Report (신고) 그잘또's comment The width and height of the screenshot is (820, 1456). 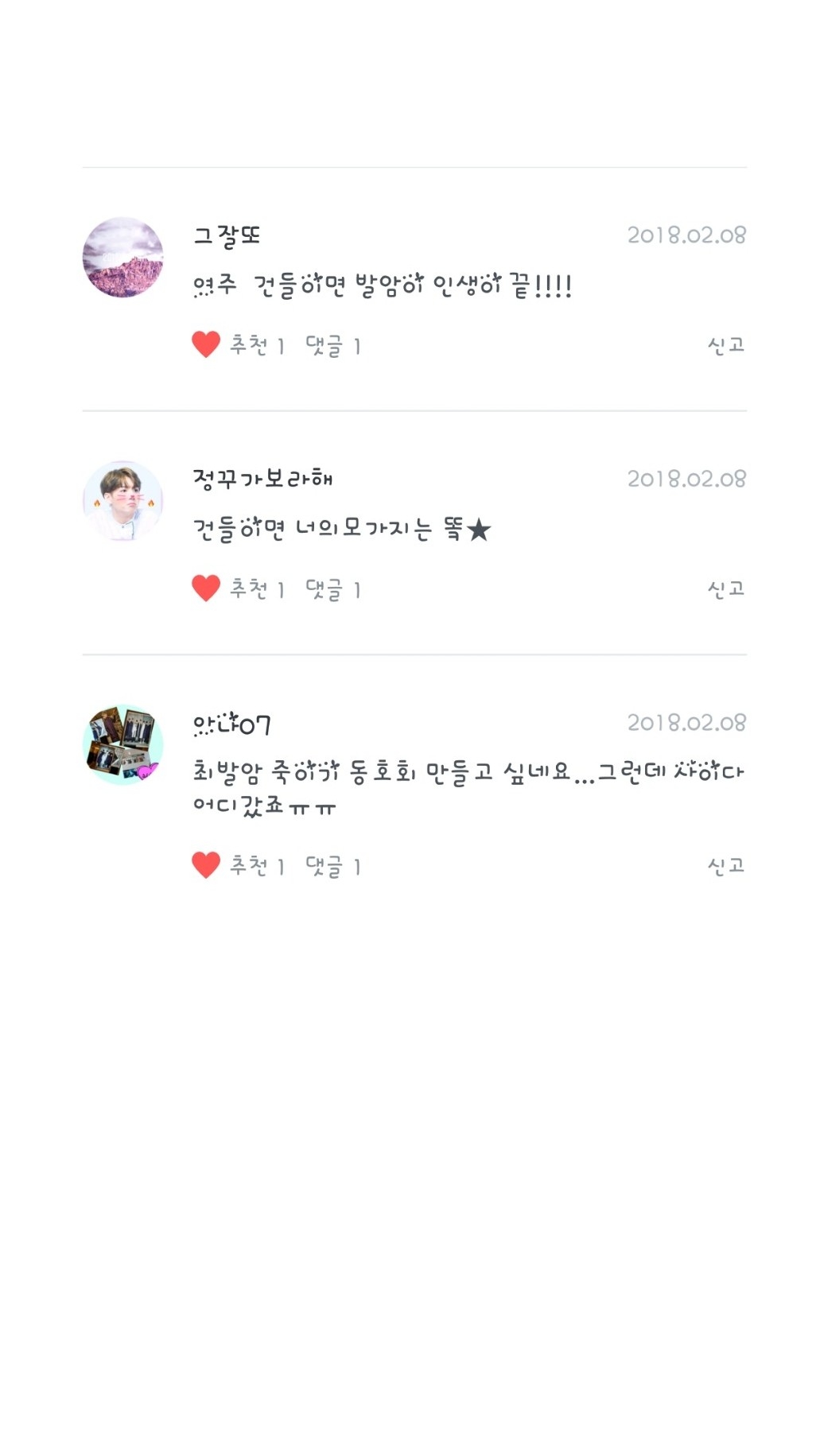tap(725, 345)
